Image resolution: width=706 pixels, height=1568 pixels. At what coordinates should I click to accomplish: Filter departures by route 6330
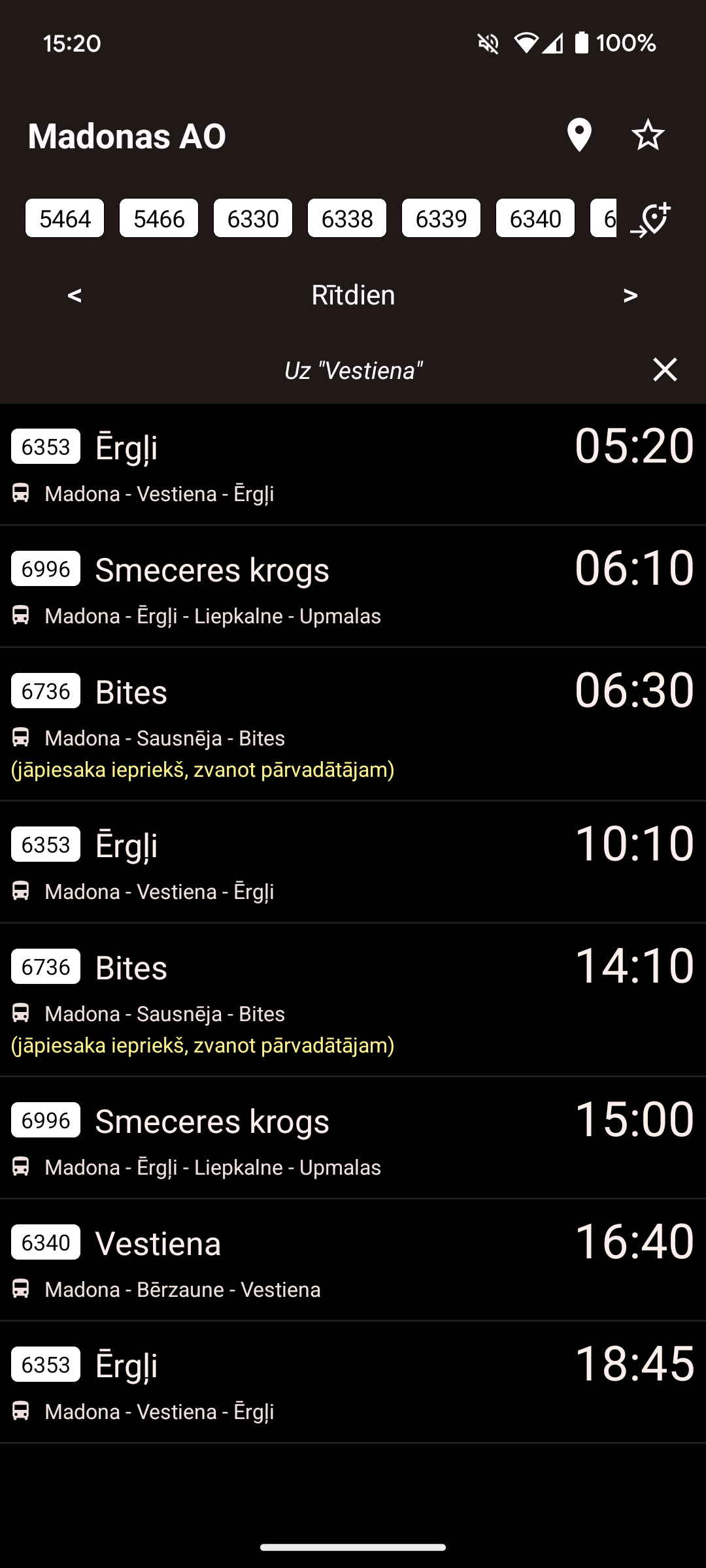click(253, 218)
